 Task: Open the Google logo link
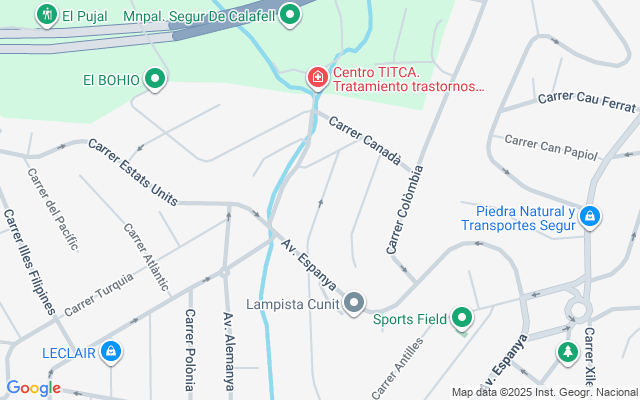coord(33,388)
